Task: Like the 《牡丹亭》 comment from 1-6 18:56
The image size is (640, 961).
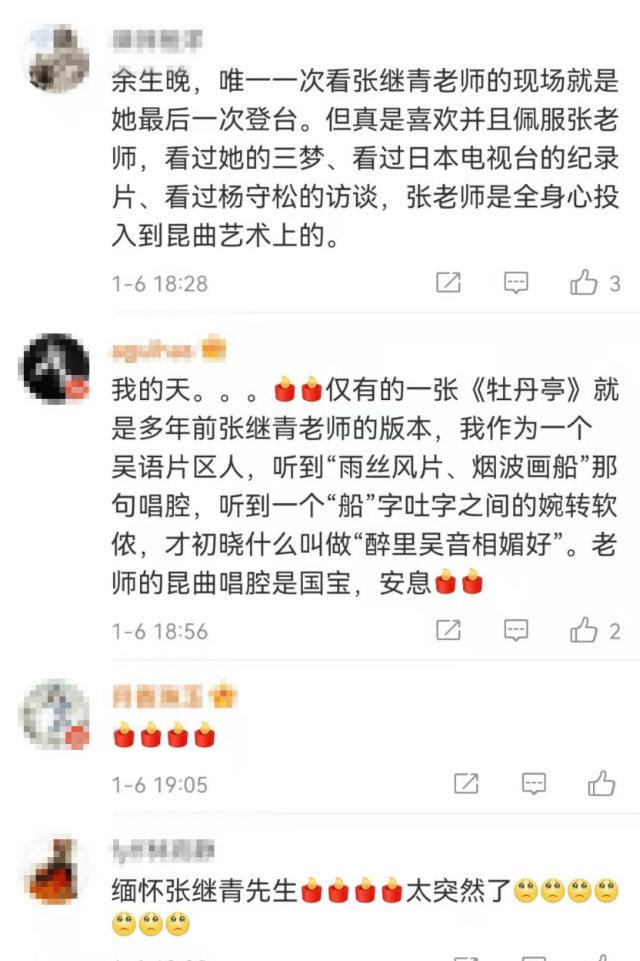Action: point(584,630)
